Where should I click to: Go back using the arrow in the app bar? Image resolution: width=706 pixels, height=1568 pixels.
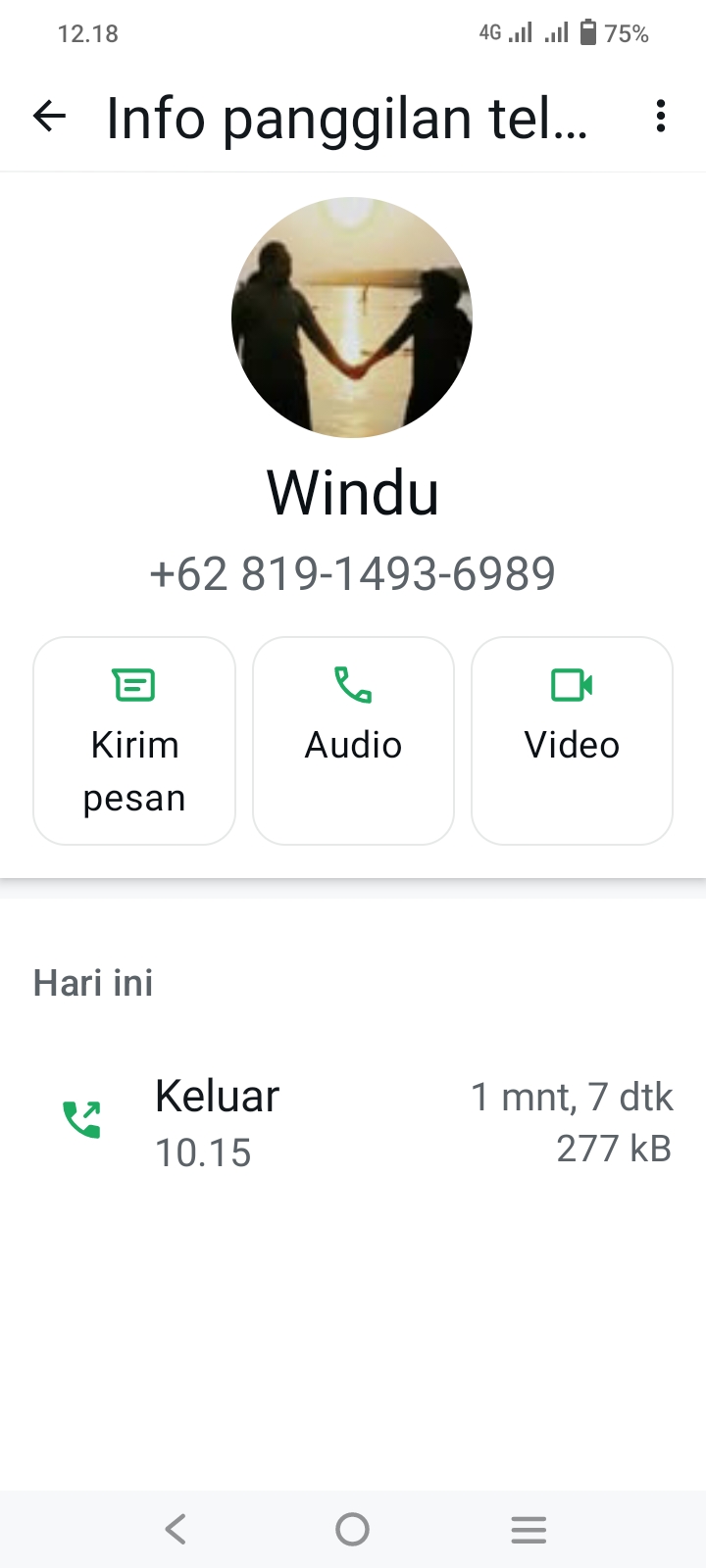pos(49,117)
